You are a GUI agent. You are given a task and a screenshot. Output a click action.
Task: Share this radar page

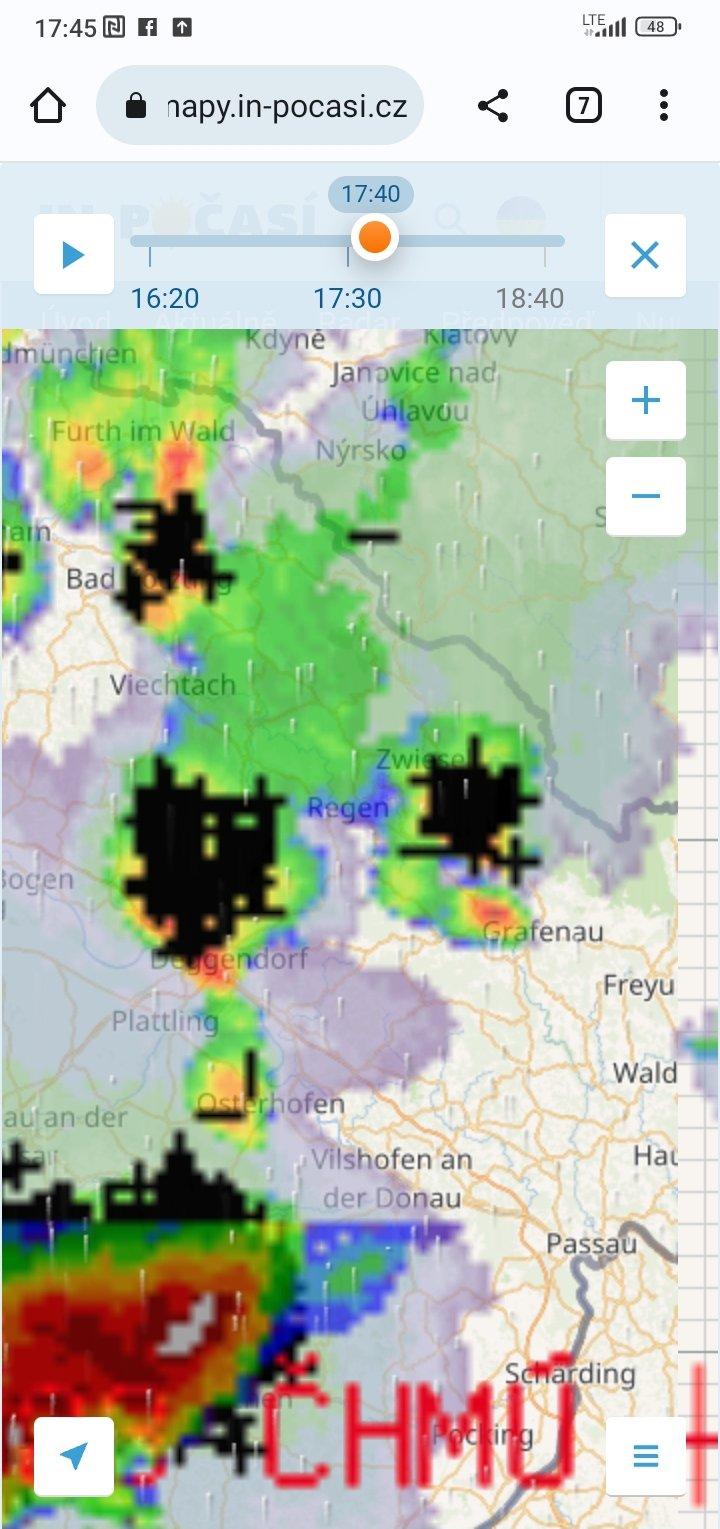(x=492, y=105)
